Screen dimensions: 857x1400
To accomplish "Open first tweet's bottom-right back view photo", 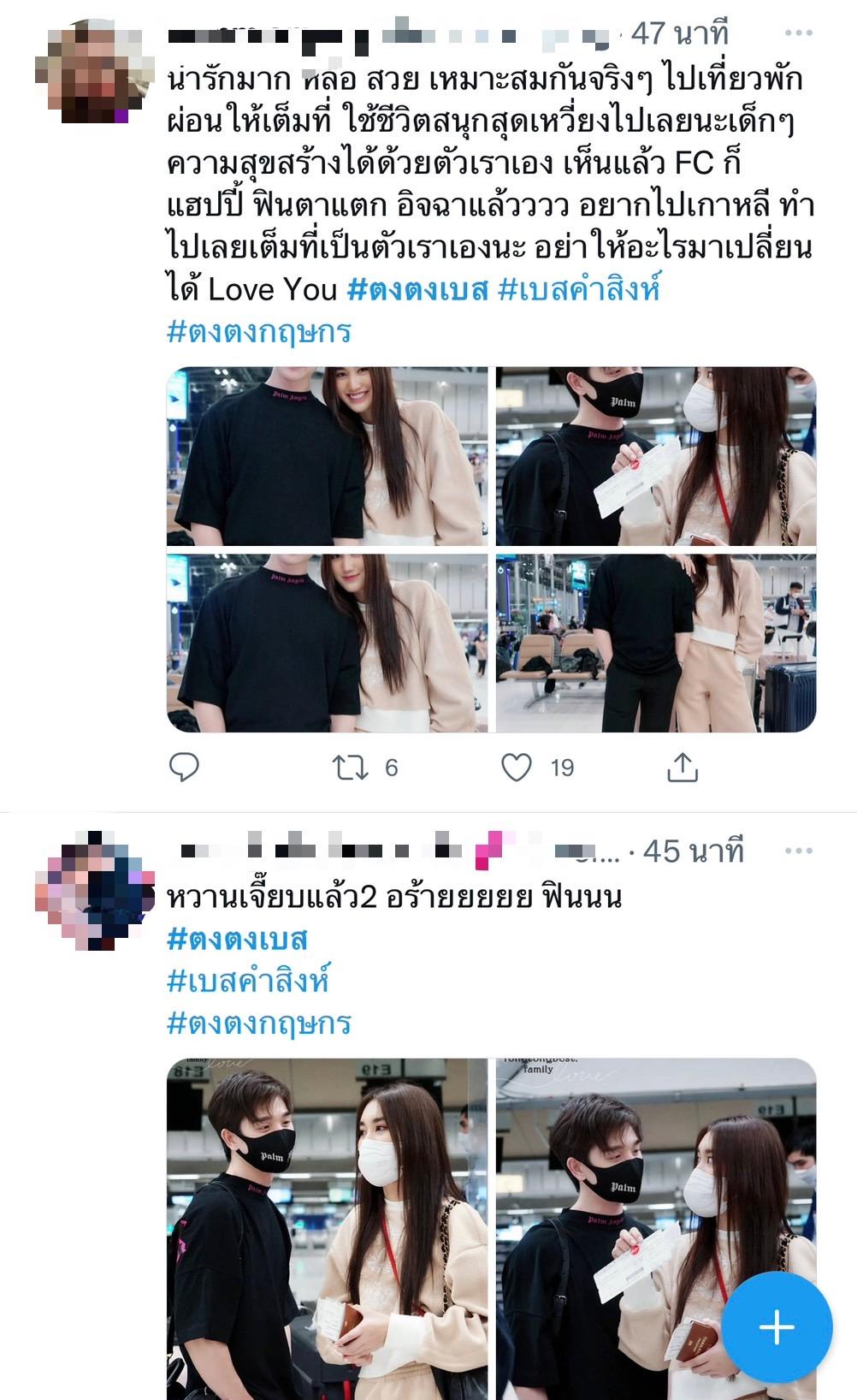I will click(x=656, y=644).
